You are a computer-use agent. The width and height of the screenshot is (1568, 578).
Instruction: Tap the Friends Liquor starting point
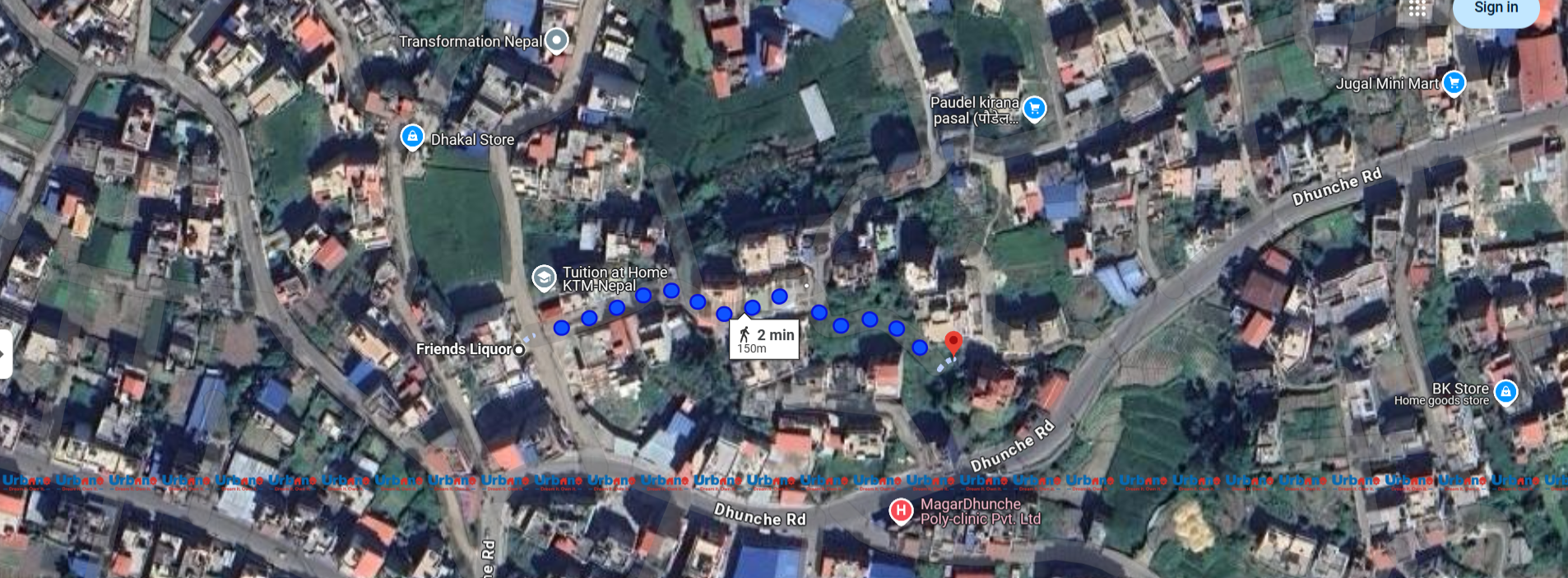point(519,349)
